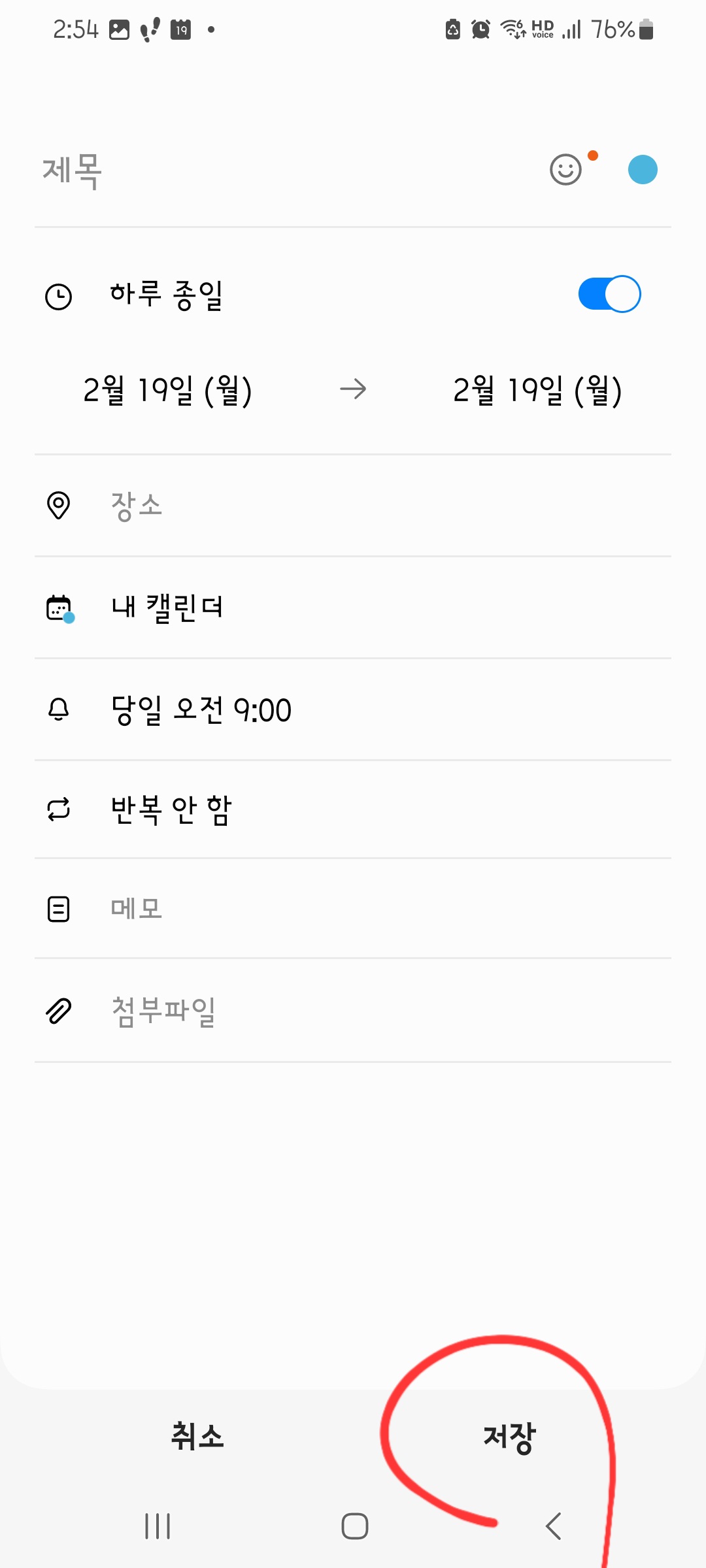
Task: Open the recent apps button
Action: [158, 1526]
